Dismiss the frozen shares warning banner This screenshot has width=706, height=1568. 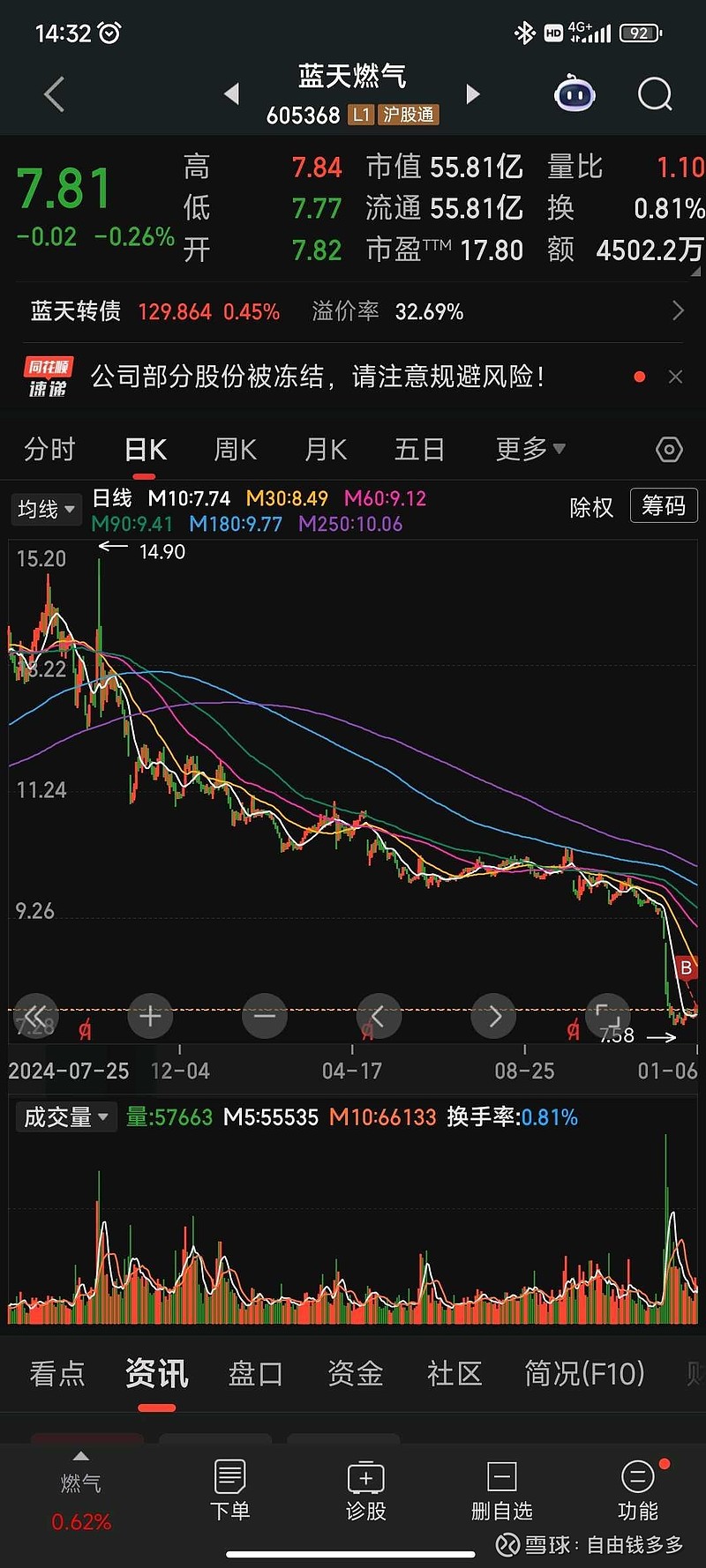(x=675, y=377)
